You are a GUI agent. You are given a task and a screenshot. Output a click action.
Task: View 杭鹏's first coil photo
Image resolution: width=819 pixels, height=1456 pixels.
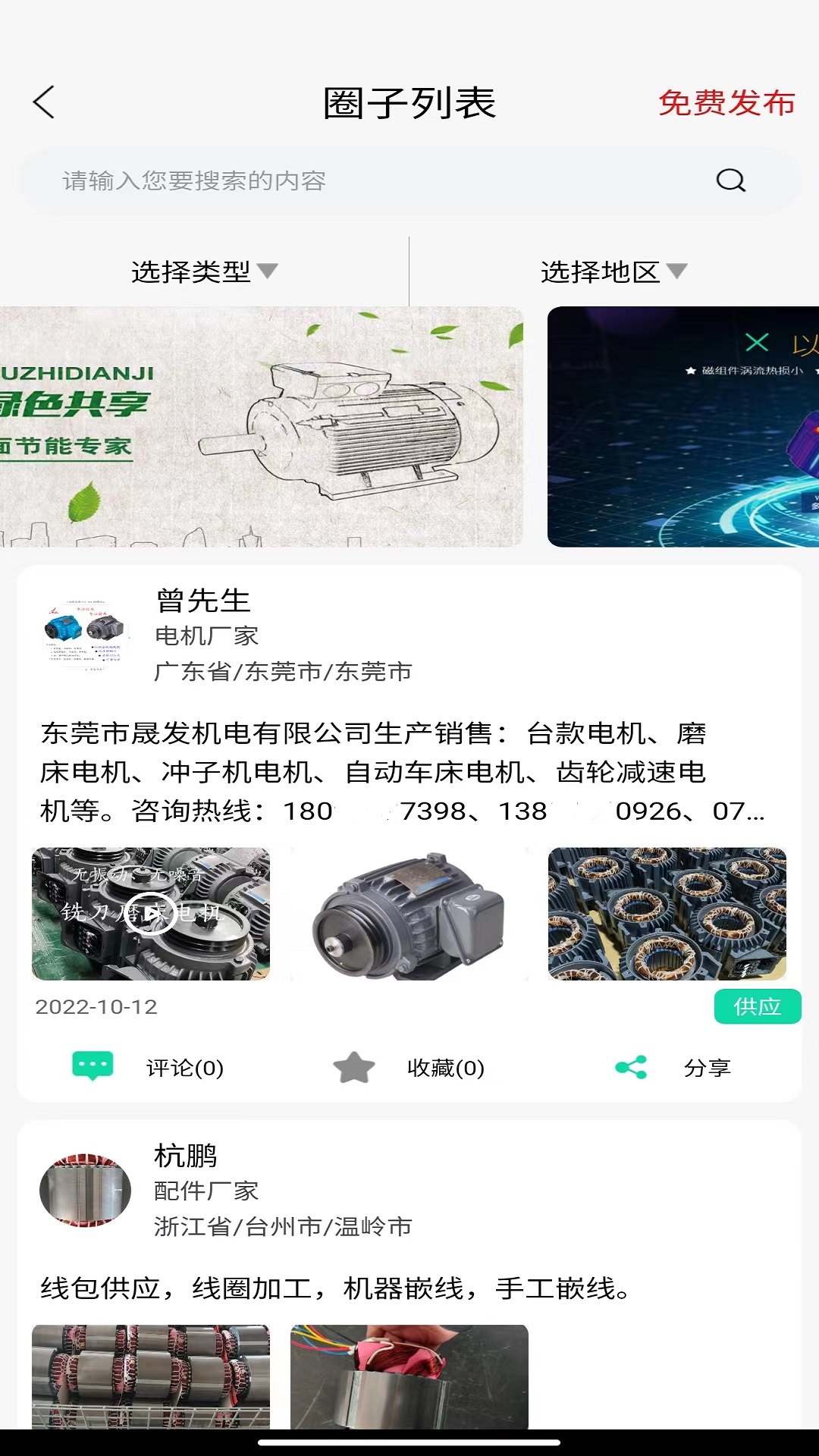pos(150,1376)
